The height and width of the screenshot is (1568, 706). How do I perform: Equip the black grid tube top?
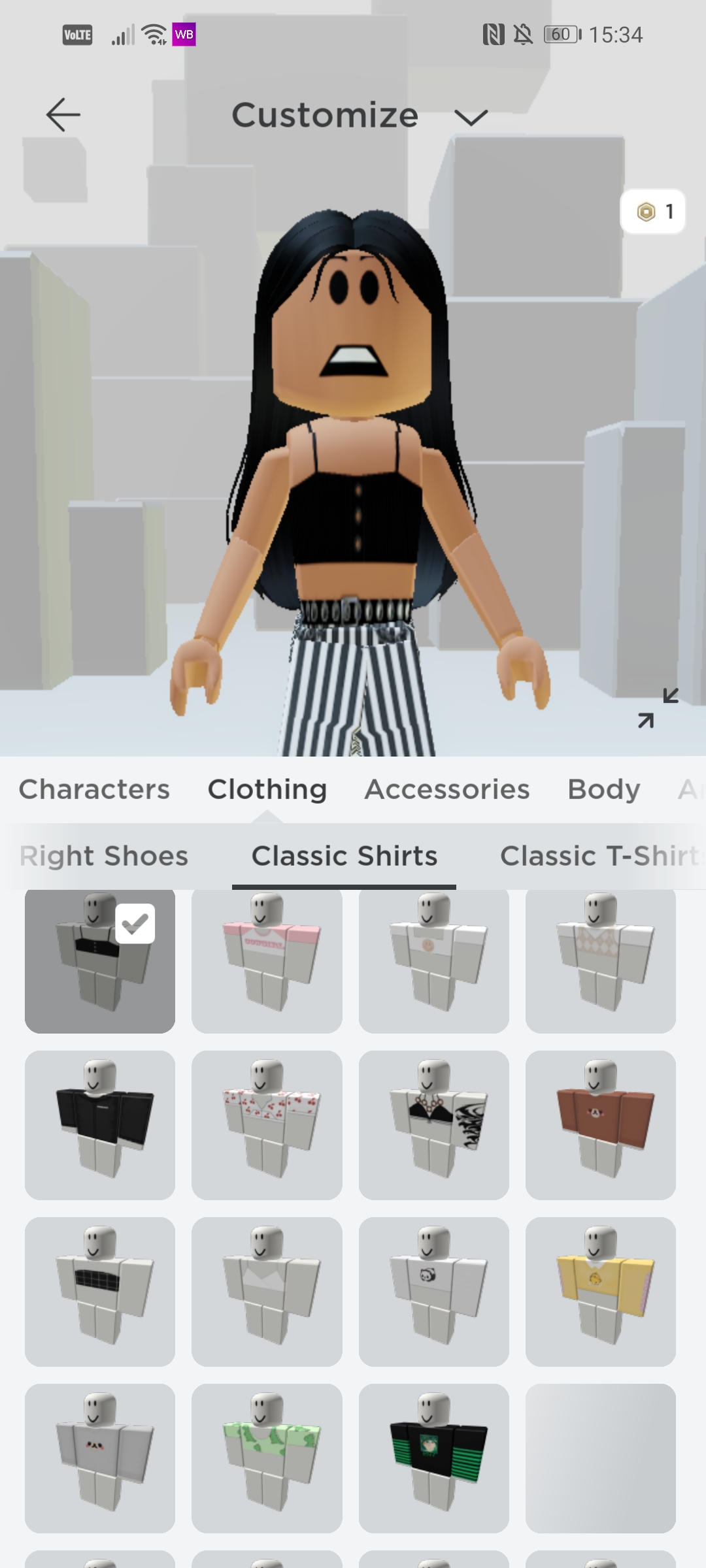[100, 1292]
